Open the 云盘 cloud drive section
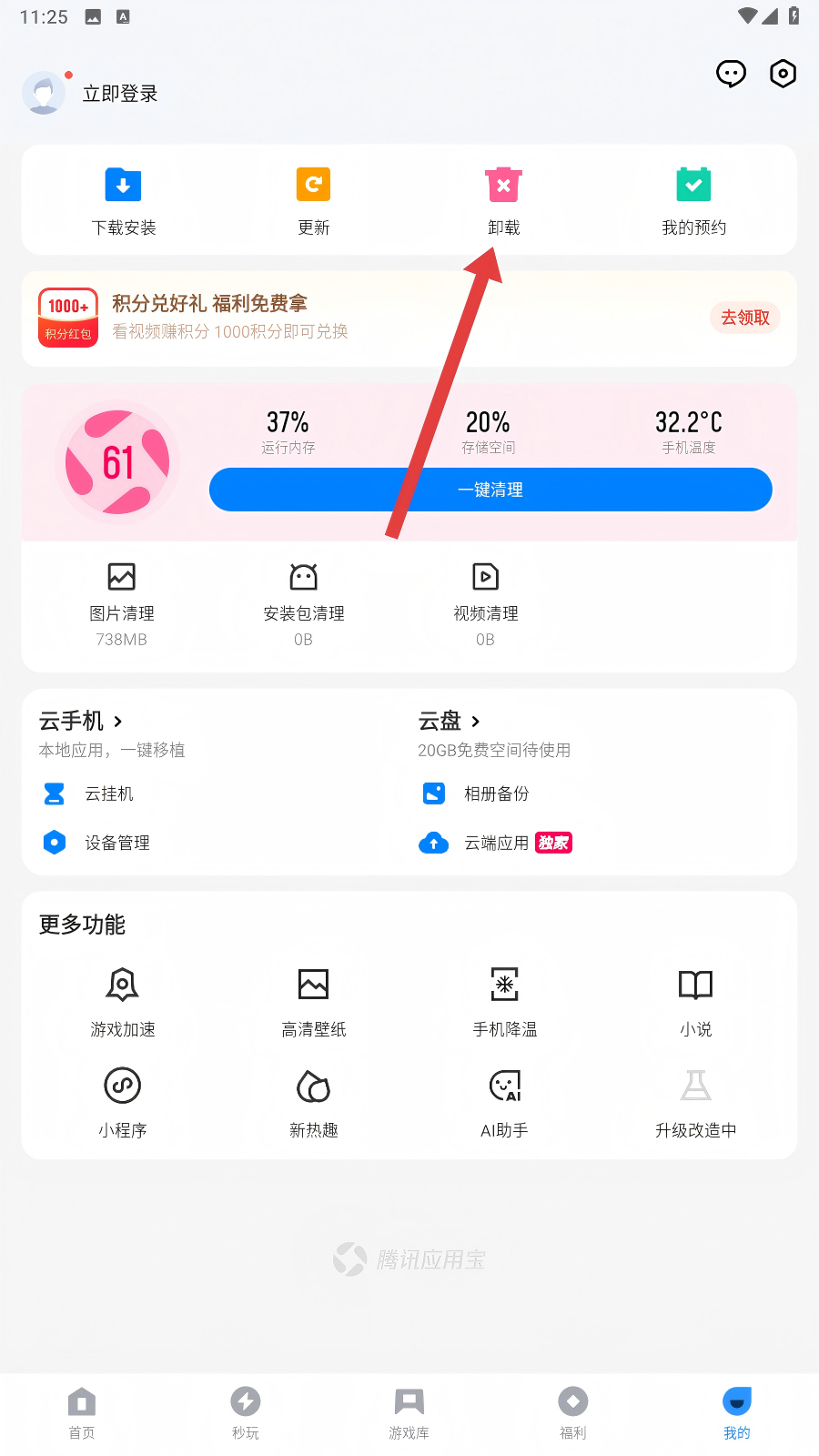Screen dimensions: 819x1456 (449, 722)
